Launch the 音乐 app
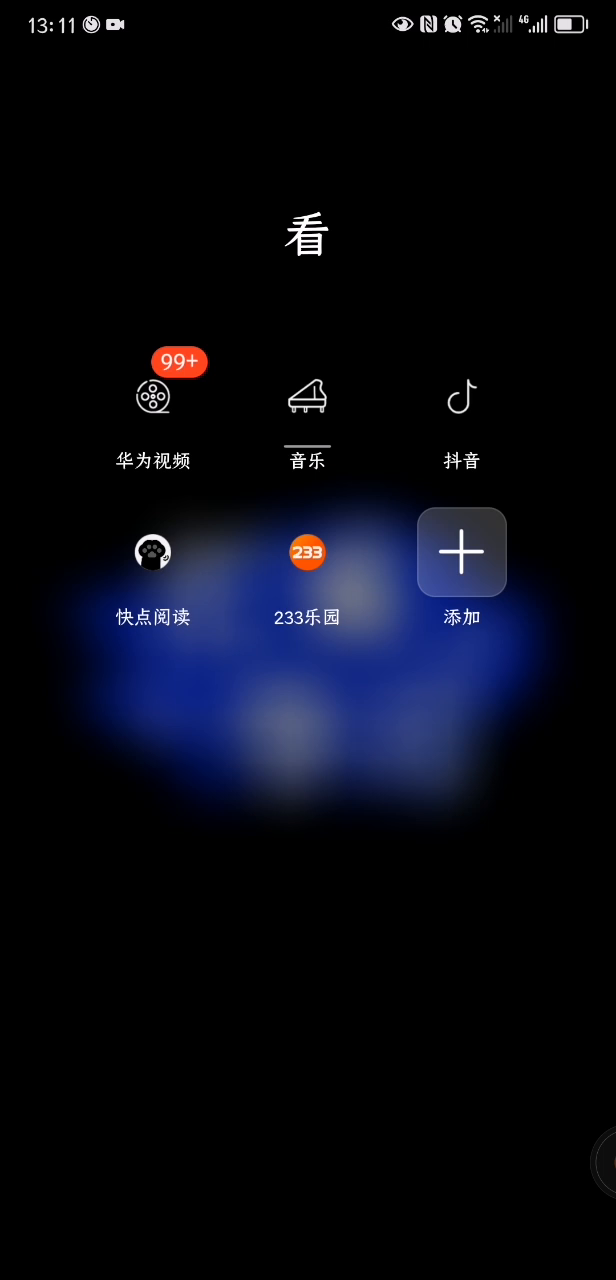Viewport: 616px width, 1280px height. (307, 397)
